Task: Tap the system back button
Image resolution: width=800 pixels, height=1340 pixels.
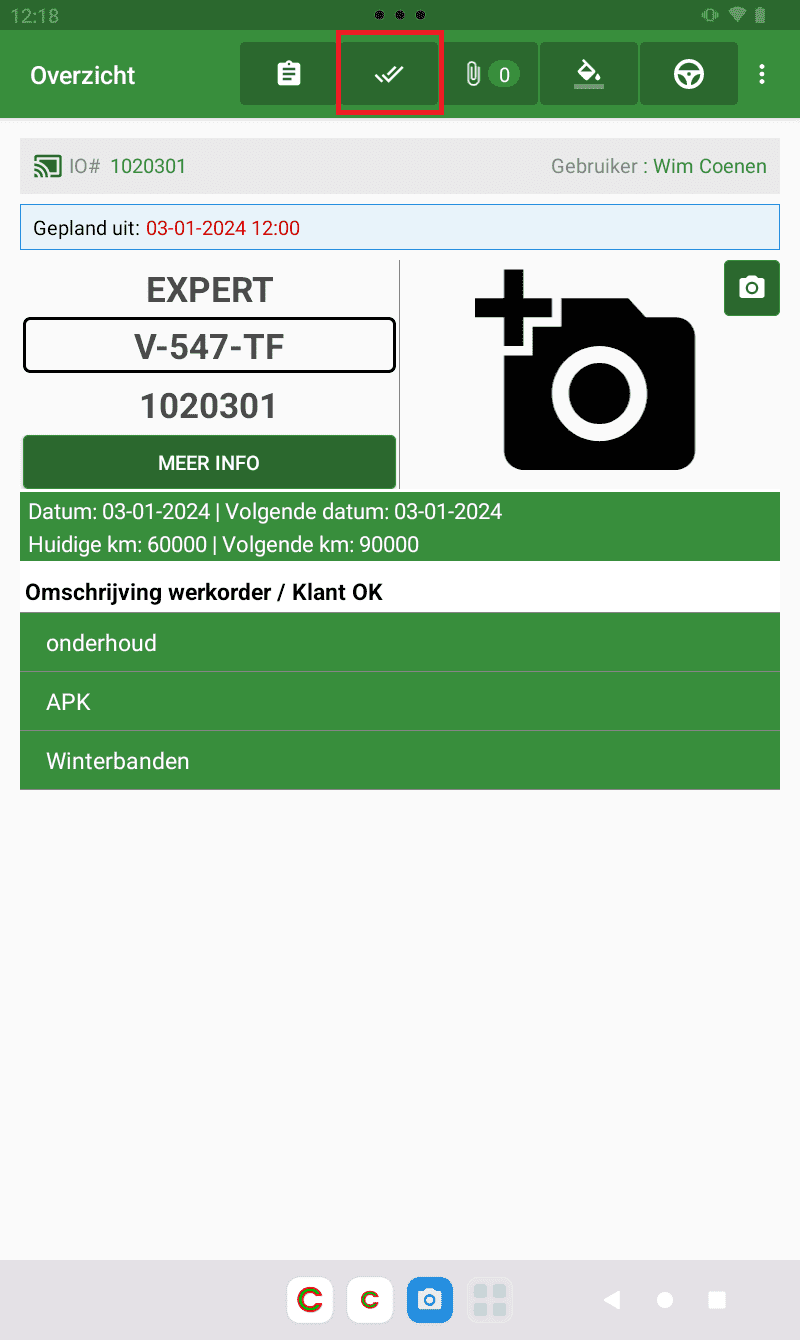Action: click(612, 1300)
